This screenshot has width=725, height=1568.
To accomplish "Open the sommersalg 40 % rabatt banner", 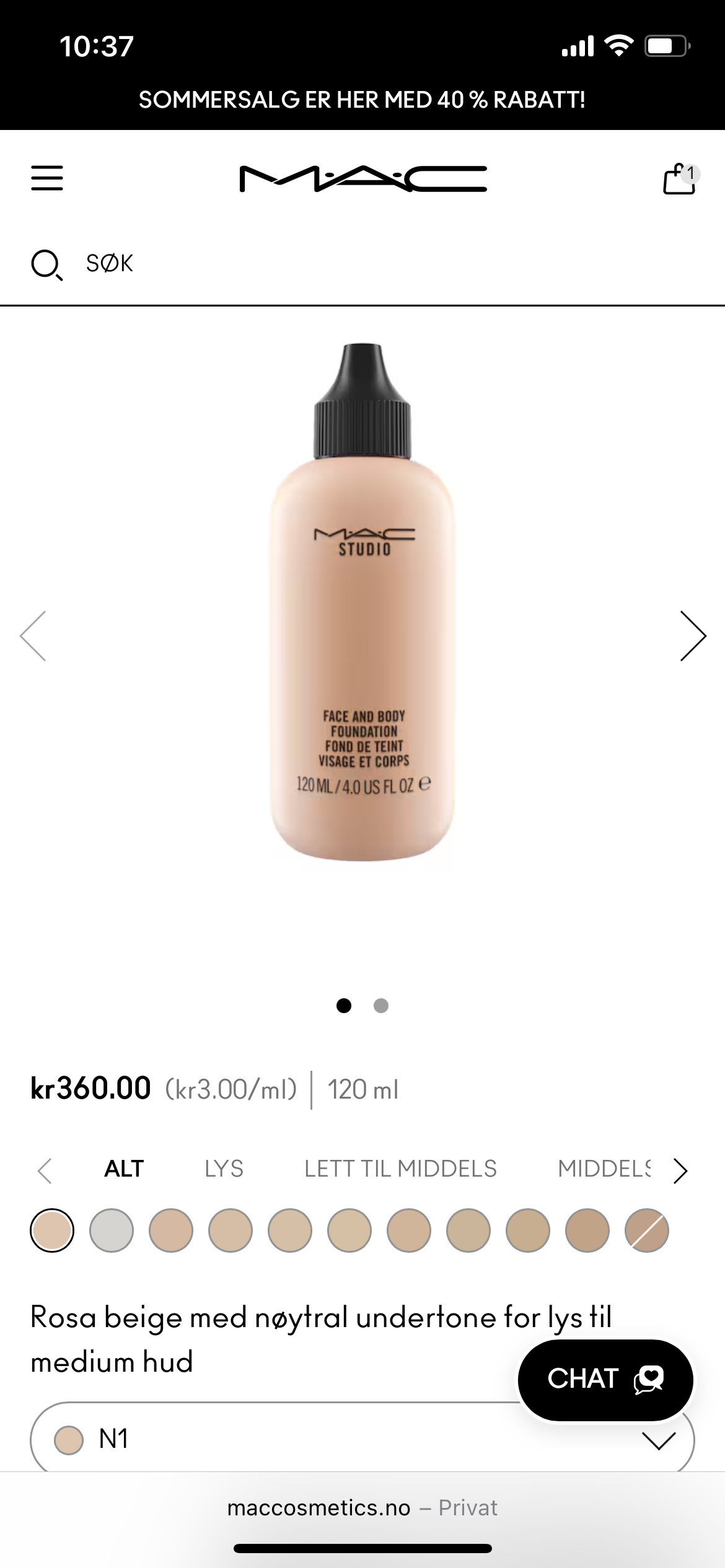I will (362, 100).
